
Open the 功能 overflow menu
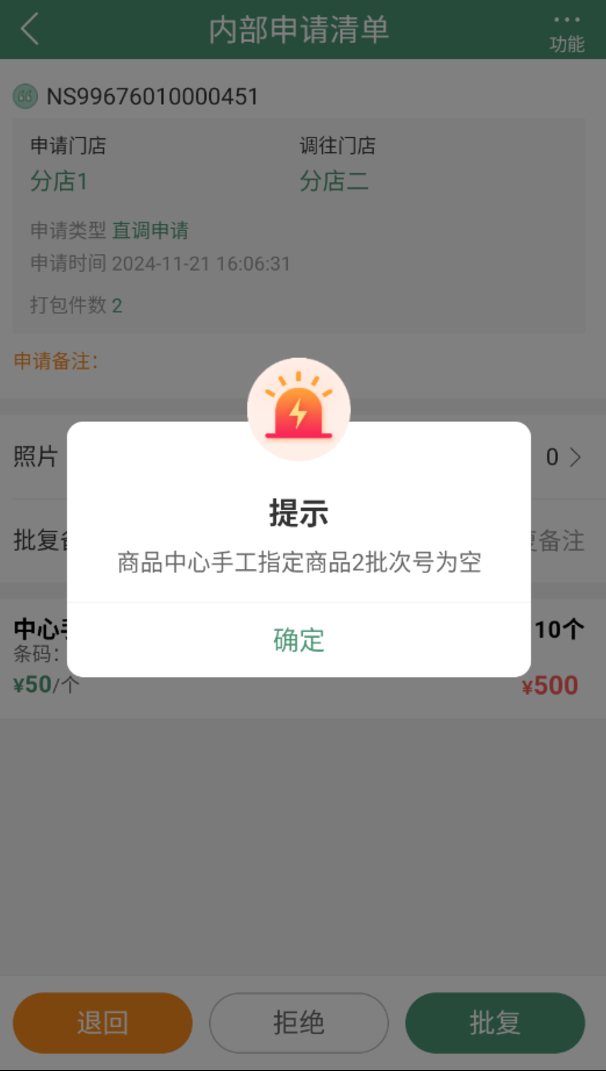coord(567,34)
